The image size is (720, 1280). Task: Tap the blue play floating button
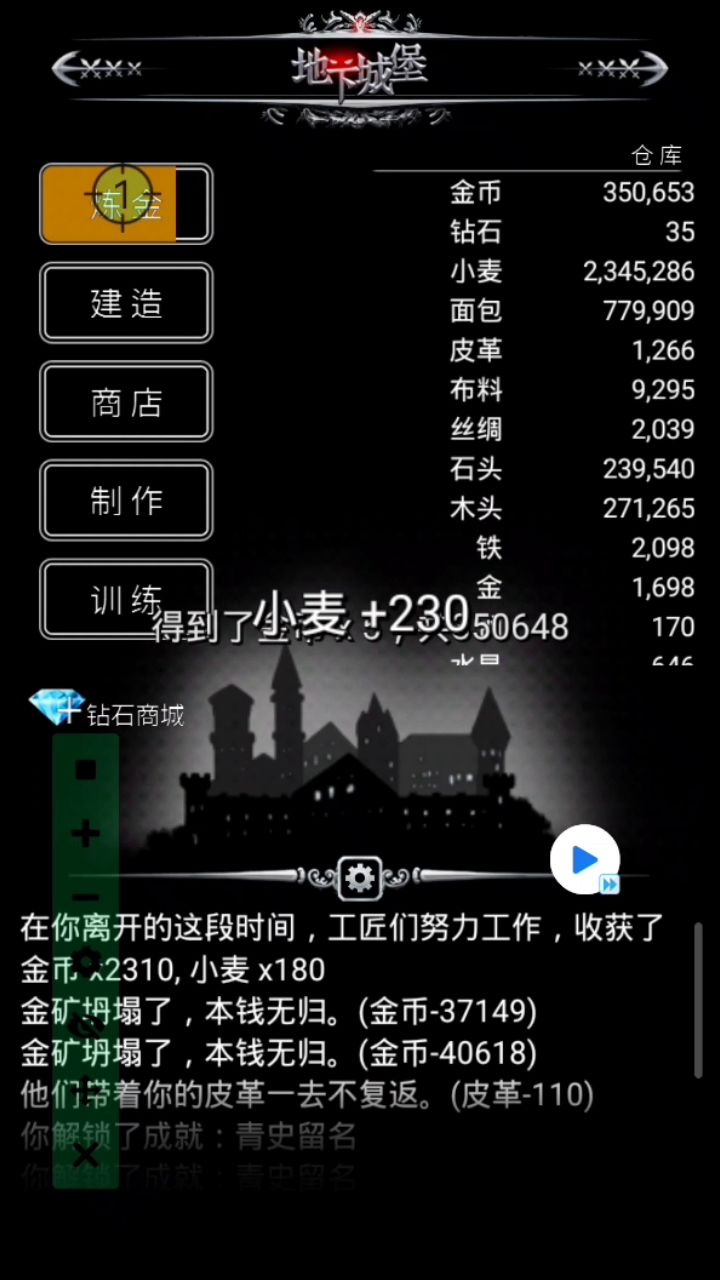pos(585,859)
